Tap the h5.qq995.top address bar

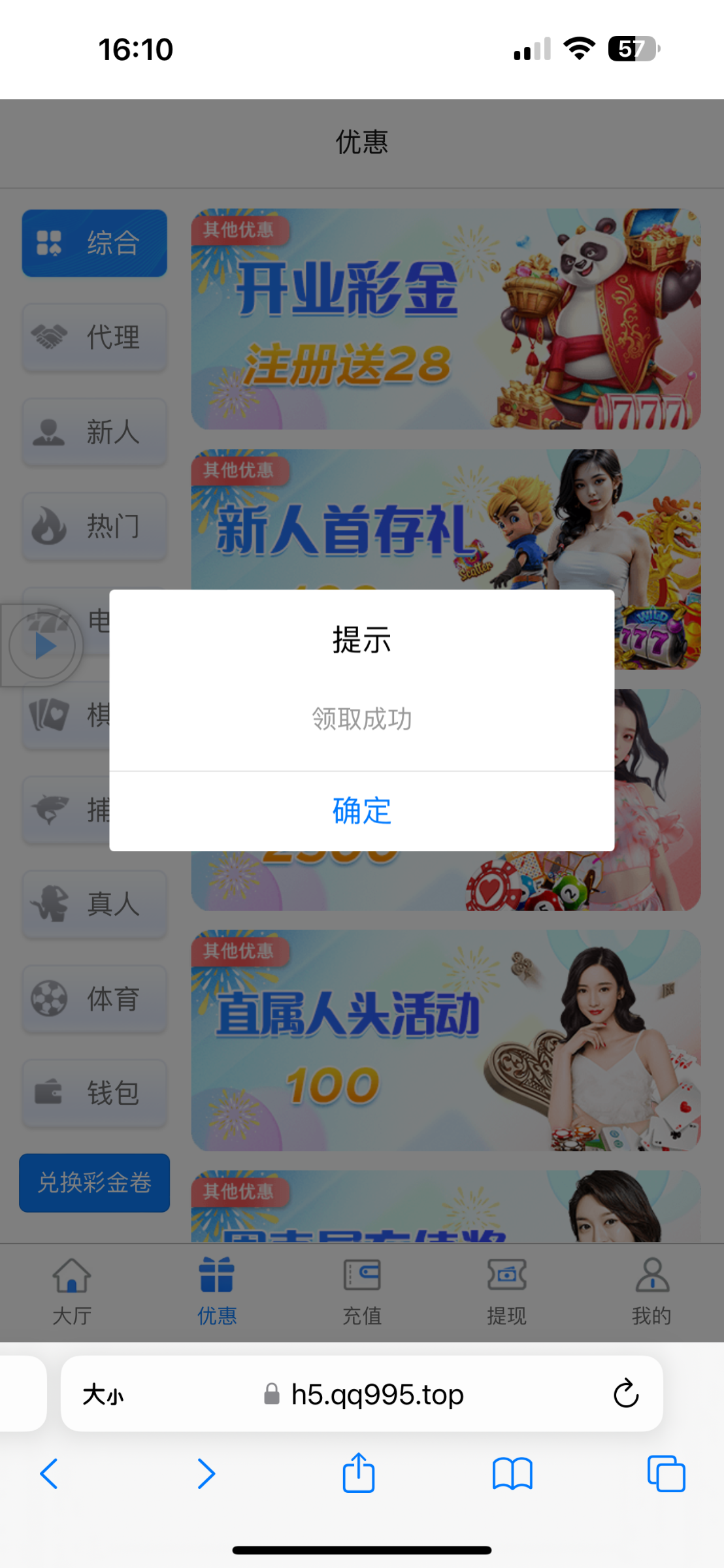[376, 1395]
